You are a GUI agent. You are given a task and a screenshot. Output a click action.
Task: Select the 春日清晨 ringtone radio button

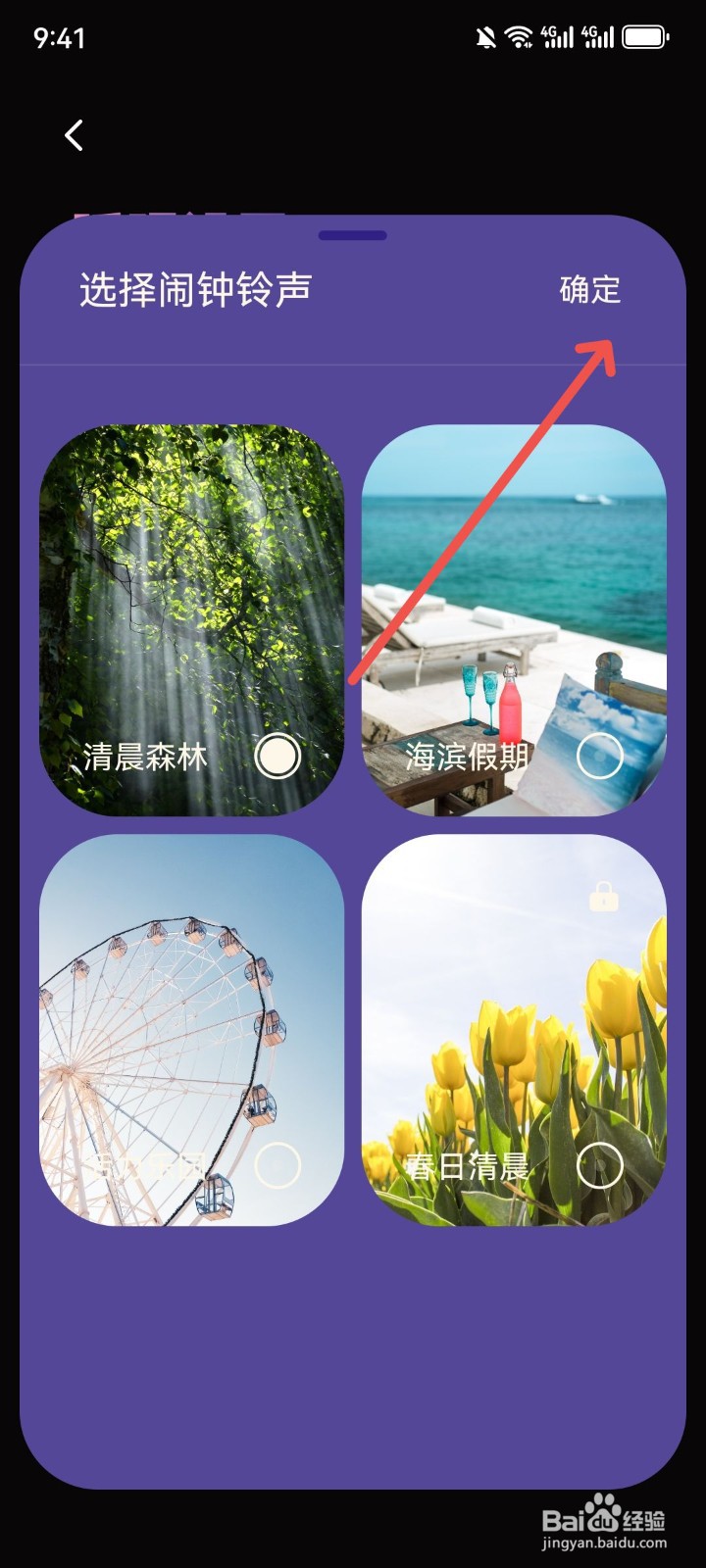point(599,1166)
